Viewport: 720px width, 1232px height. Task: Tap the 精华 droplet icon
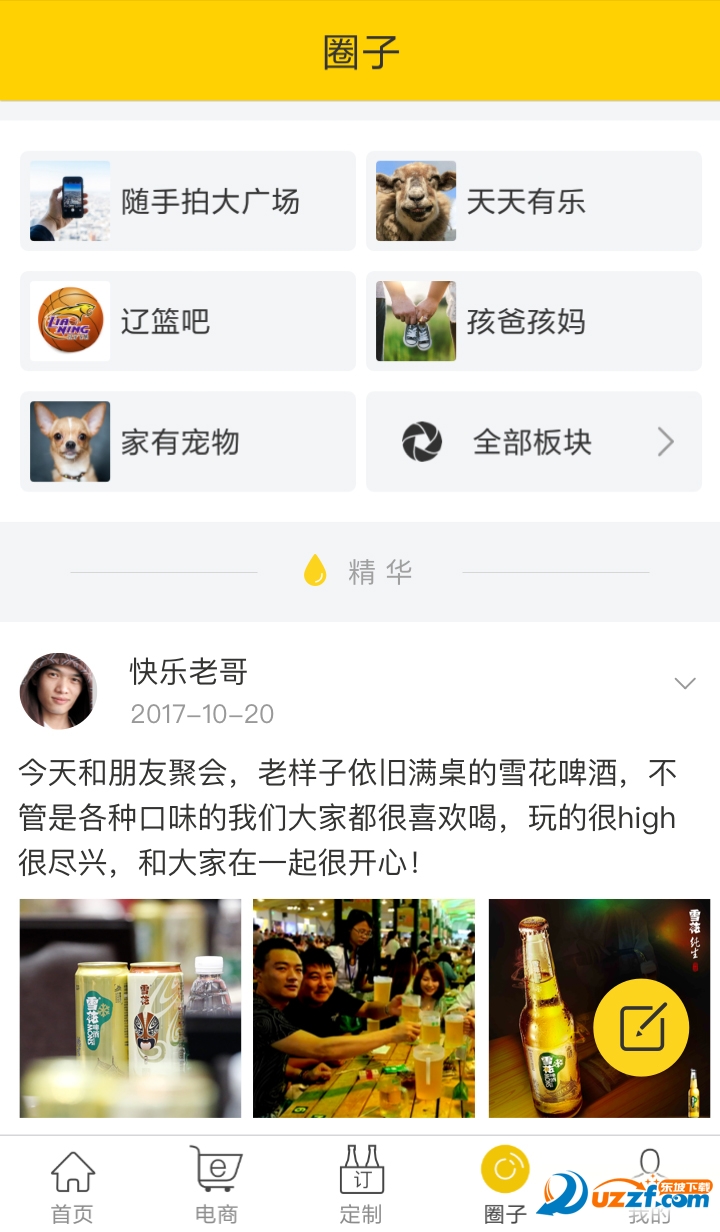315,569
